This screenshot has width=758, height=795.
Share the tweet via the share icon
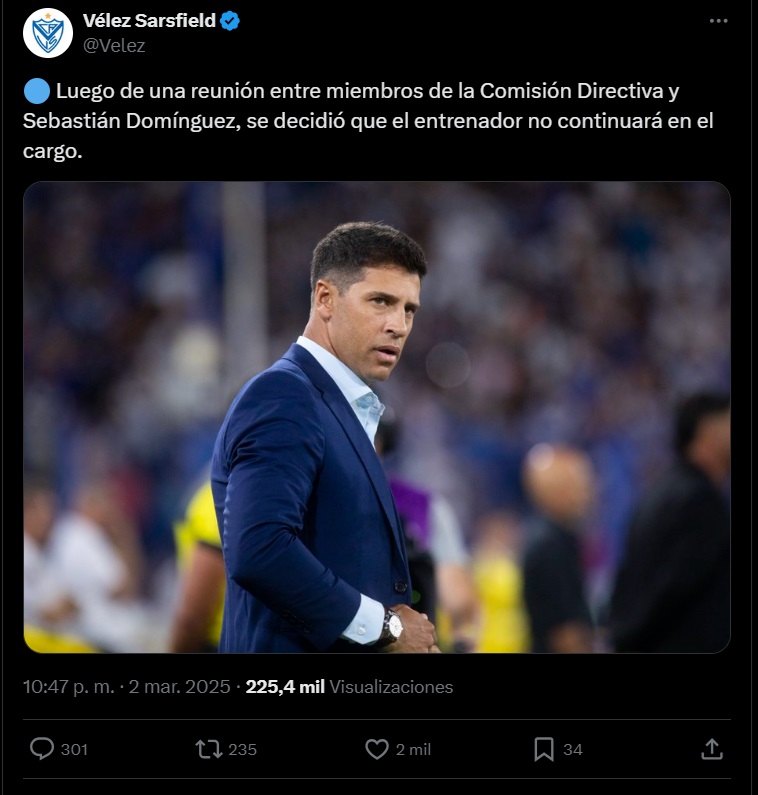715,746
